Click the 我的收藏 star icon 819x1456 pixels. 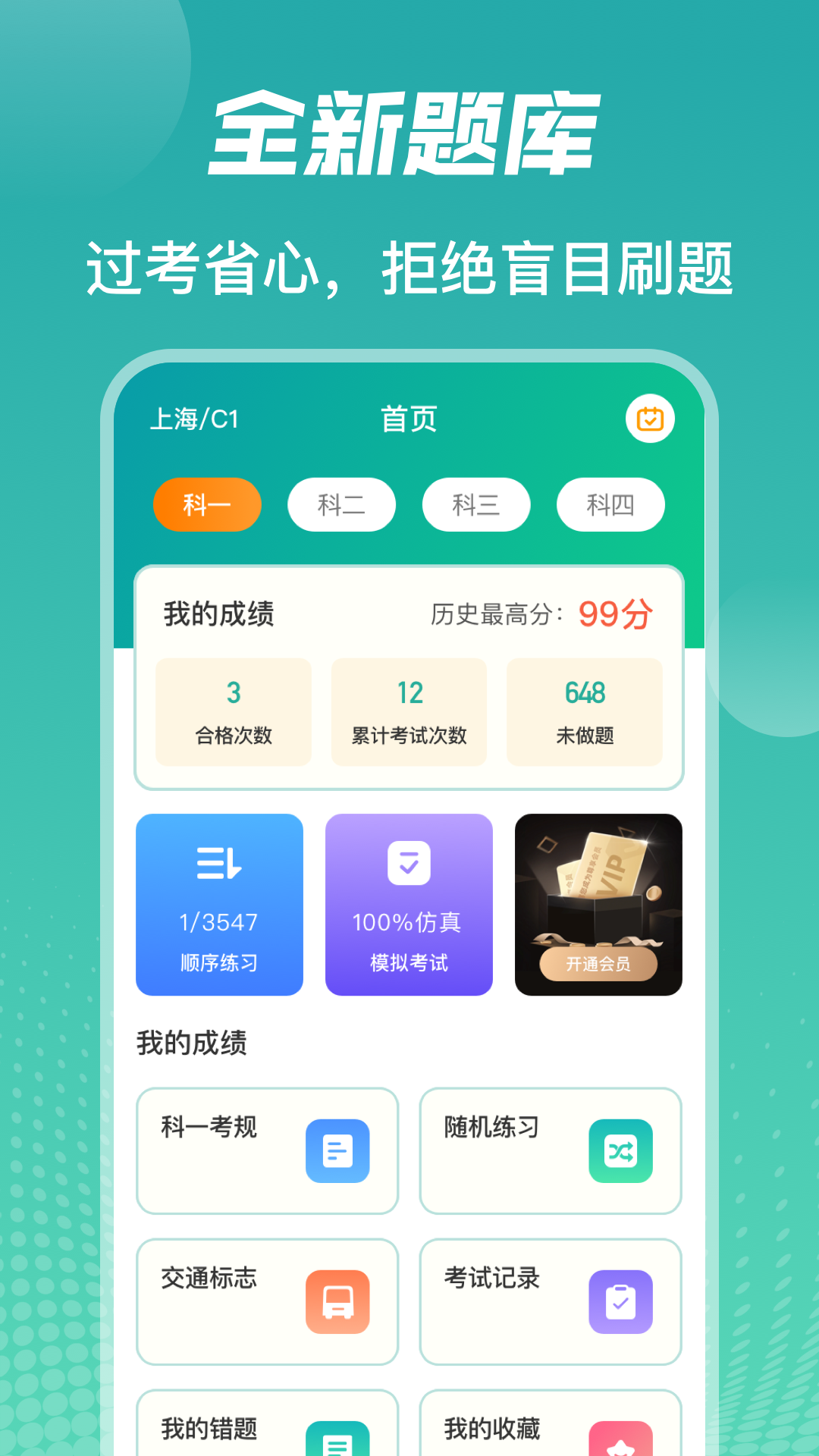tap(621, 1439)
